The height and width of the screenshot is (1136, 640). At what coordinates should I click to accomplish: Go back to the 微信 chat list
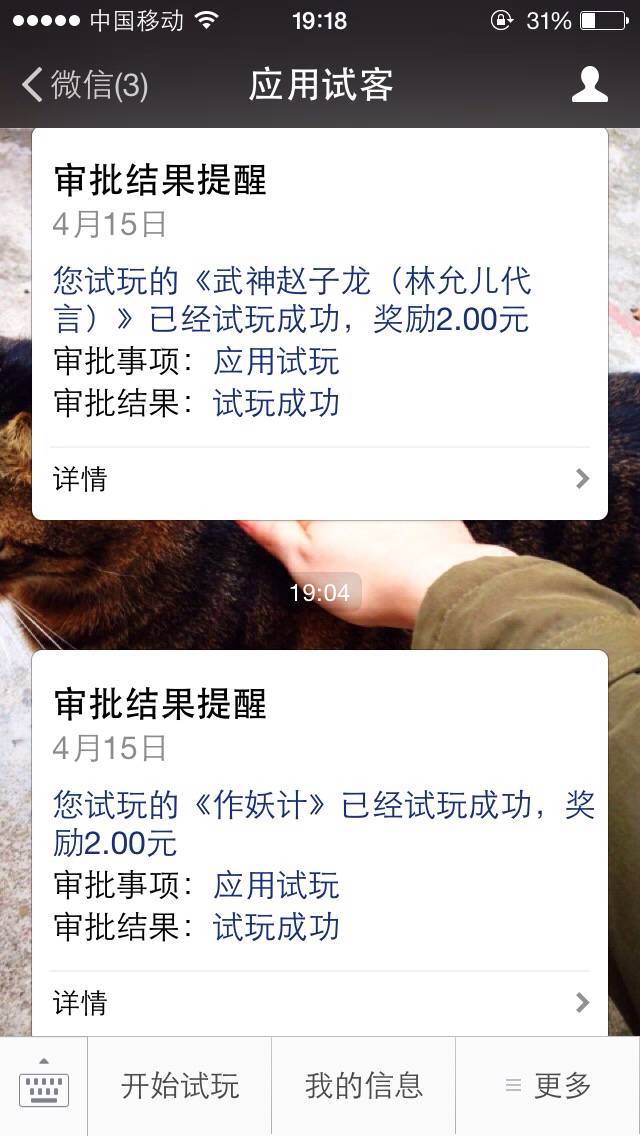tap(85, 85)
